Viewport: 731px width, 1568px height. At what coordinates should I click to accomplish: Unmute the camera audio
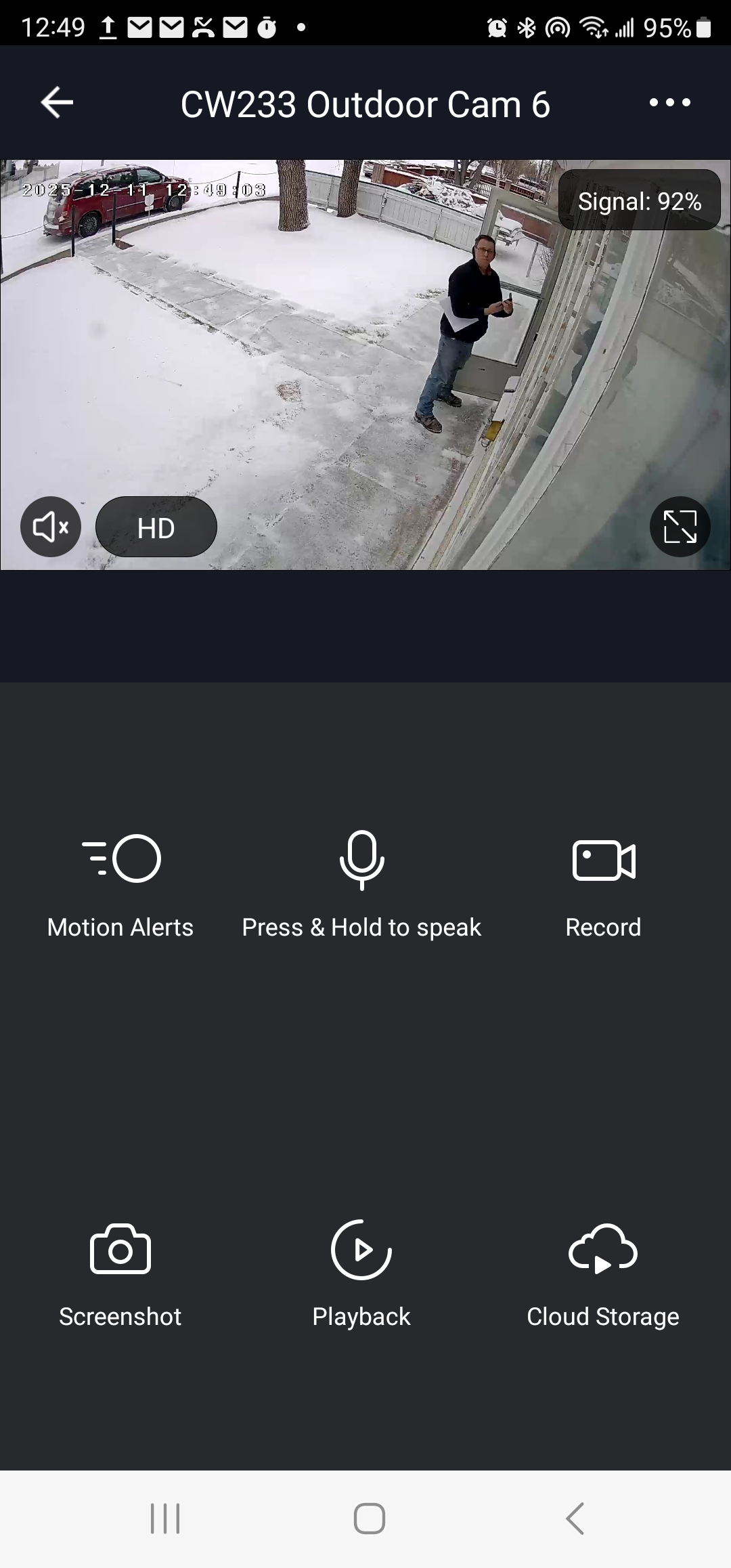51,527
